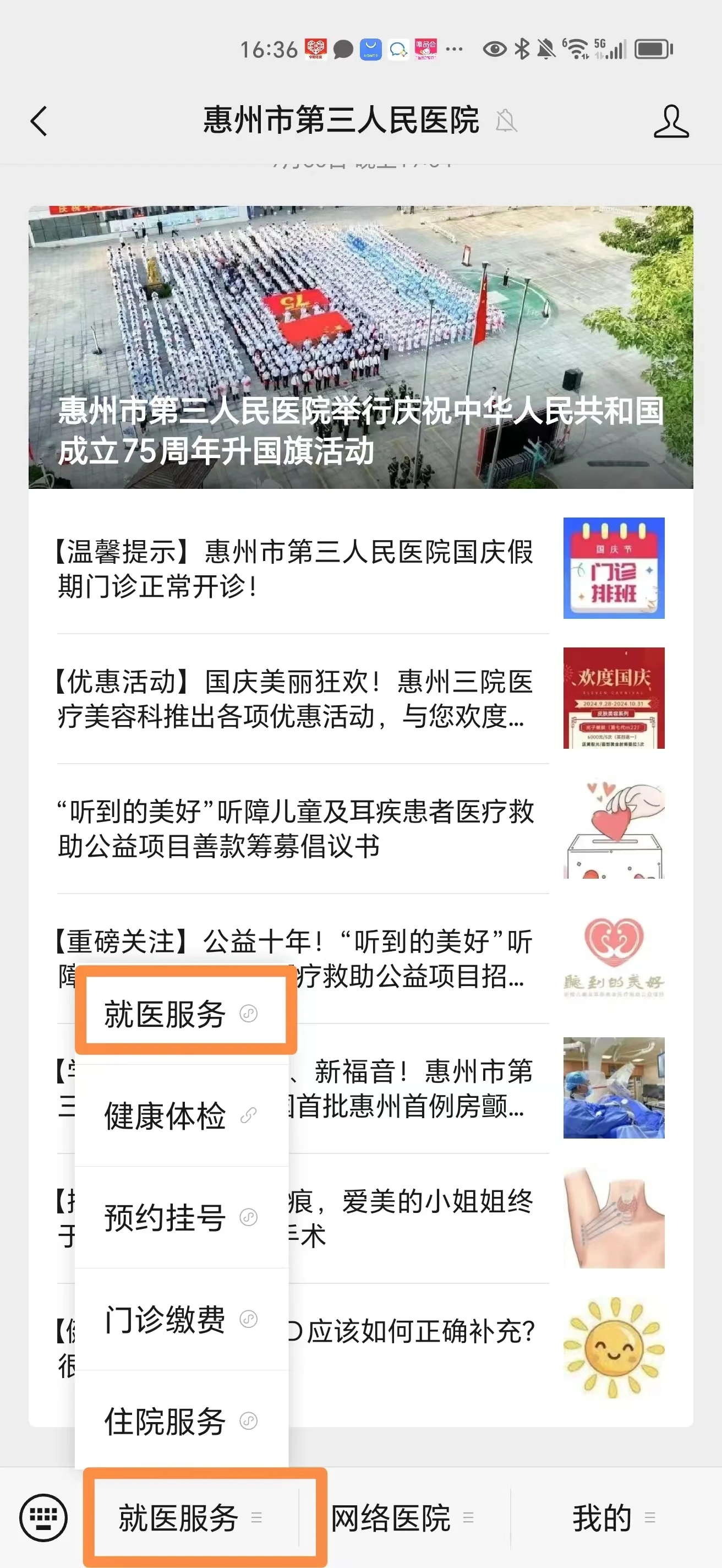Viewport: 722px width, 1568px height.
Task: Expand the 网络医院 bottom menu
Action: point(402,1517)
